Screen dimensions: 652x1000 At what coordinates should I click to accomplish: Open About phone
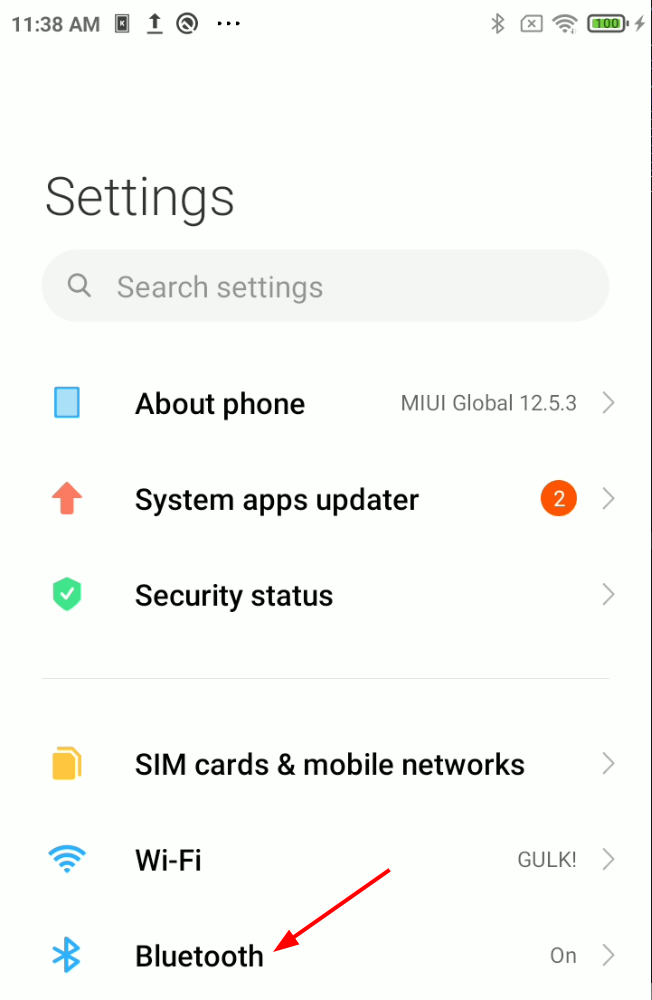click(325, 404)
